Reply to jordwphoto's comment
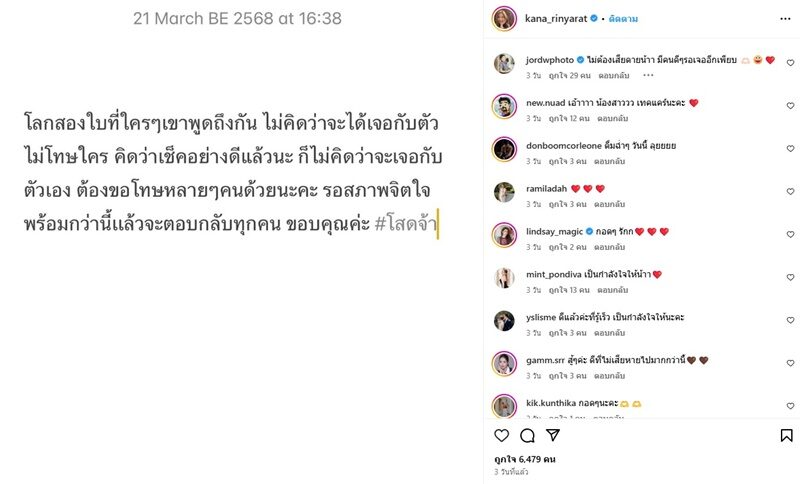800x484 pixels. point(609,75)
